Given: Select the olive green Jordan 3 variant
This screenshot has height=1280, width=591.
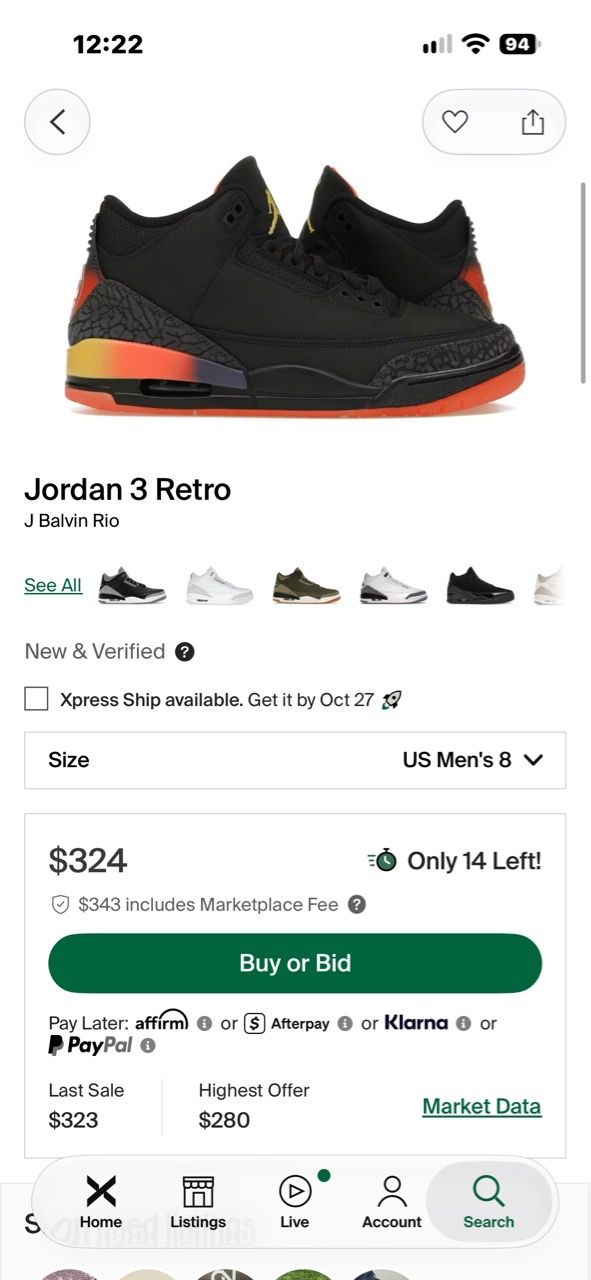Looking at the screenshot, I should (x=306, y=585).
